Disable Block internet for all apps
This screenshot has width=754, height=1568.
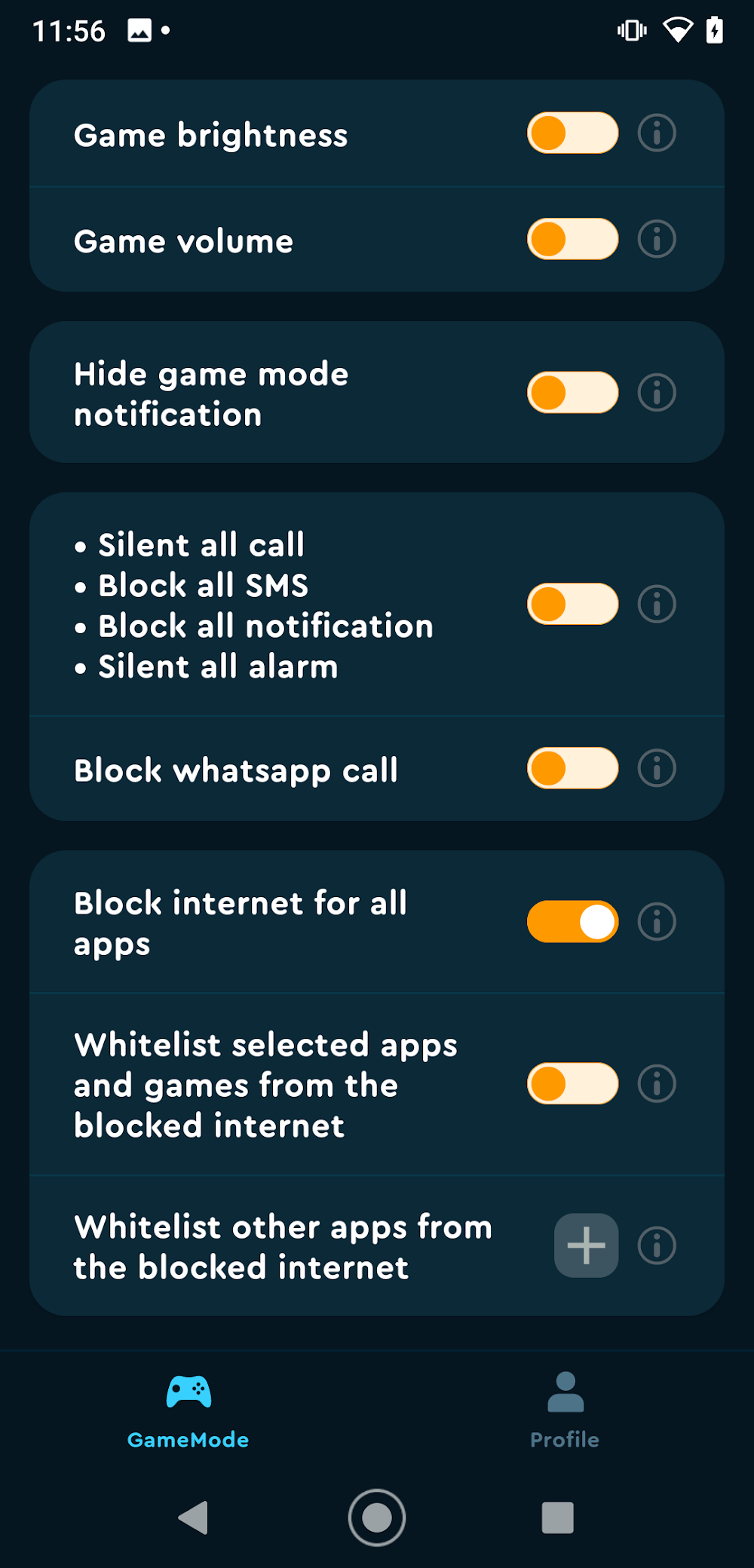pos(572,922)
